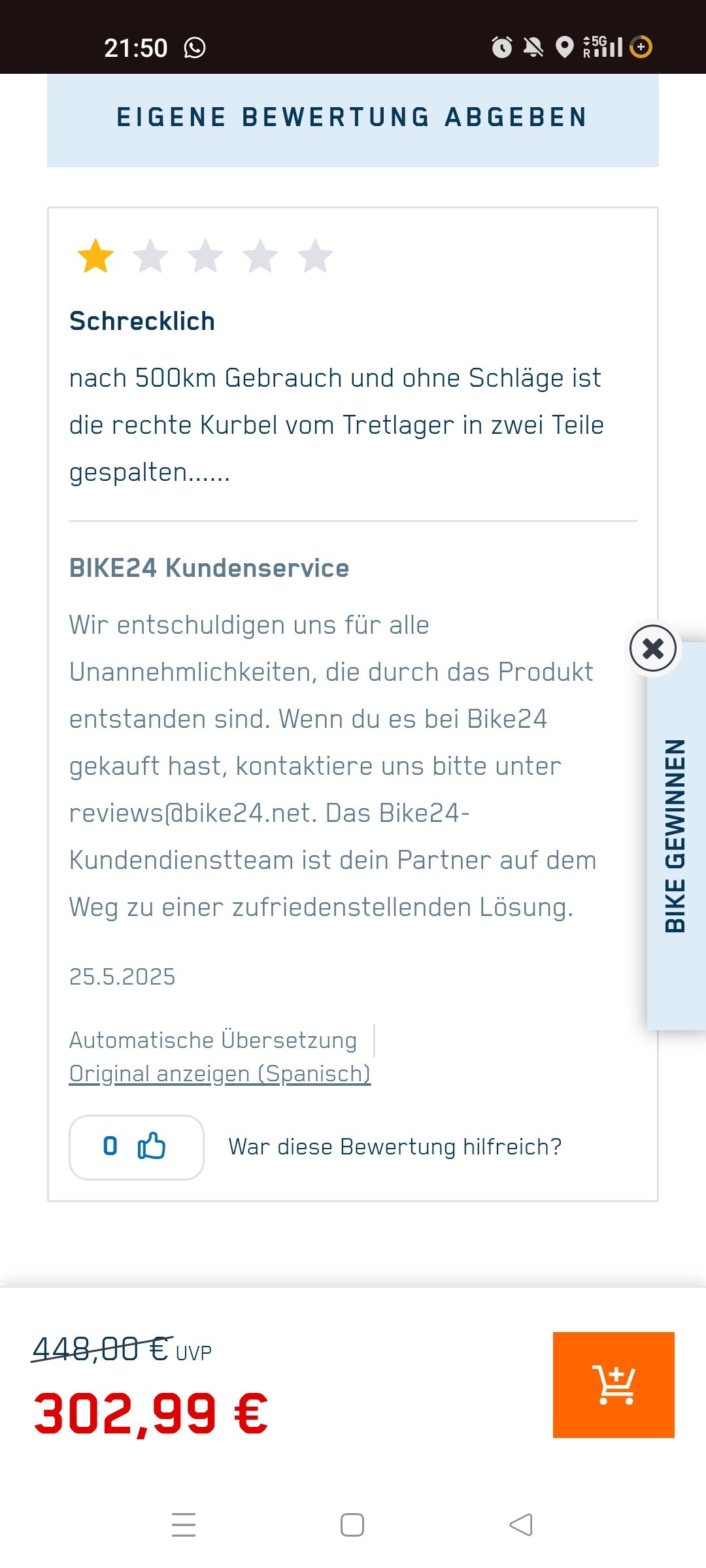The width and height of the screenshot is (706, 1568).
Task: Open the recent apps menu
Action: 184,1525
